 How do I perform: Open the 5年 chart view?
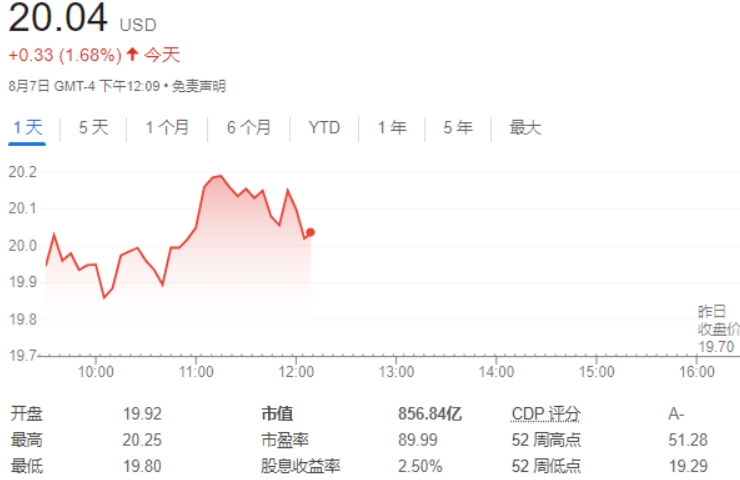[x=458, y=128]
